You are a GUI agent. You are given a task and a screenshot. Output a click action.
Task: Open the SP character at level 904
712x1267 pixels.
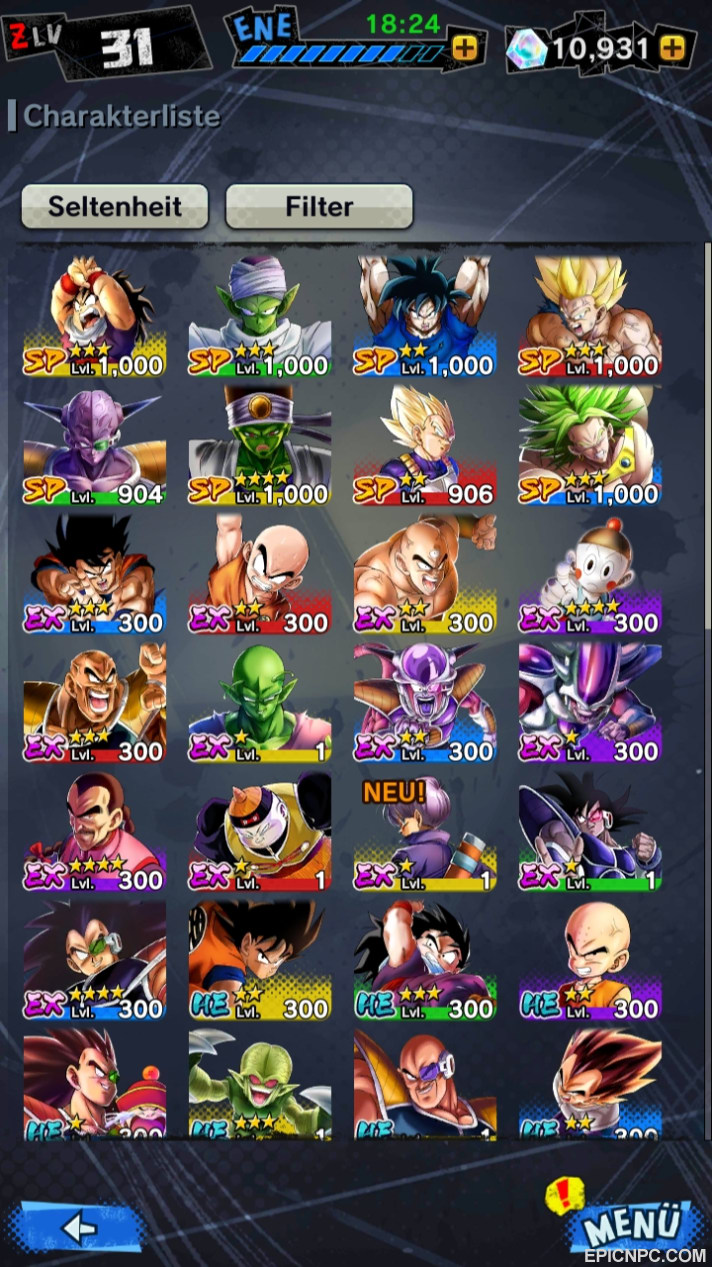point(95,446)
